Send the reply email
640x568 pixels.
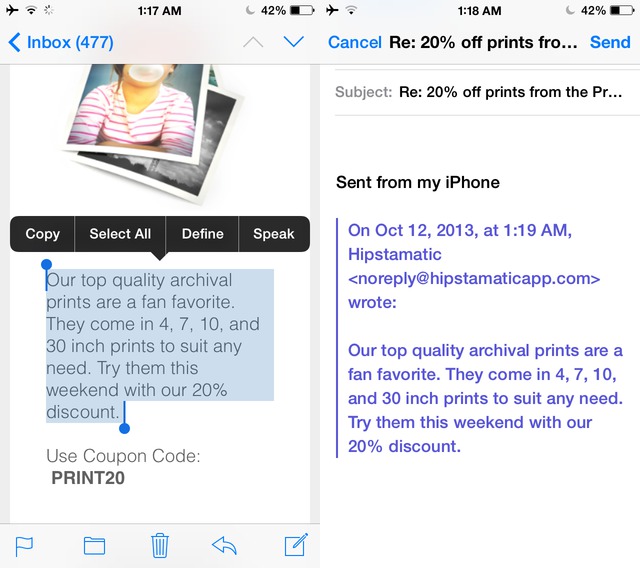click(x=610, y=42)
